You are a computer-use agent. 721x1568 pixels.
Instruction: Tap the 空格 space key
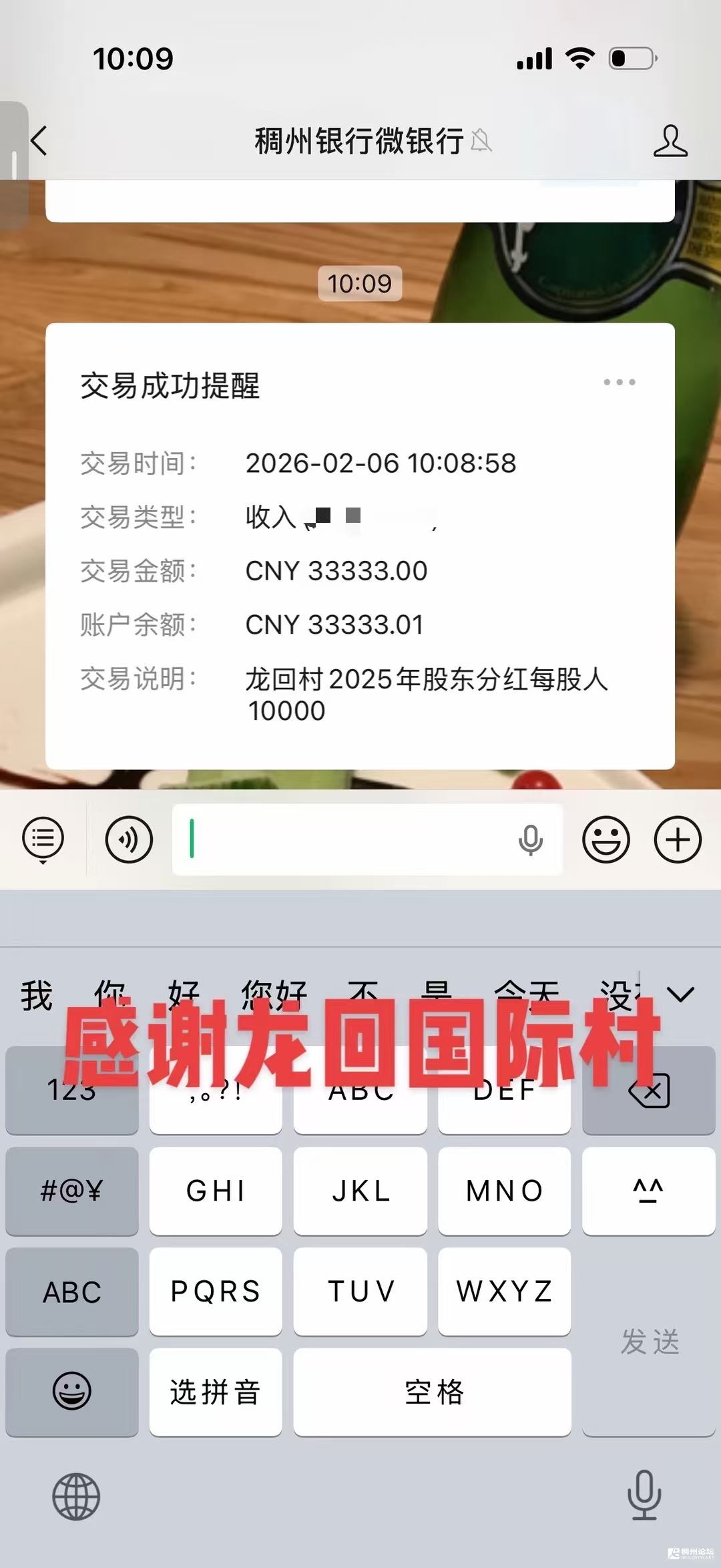(432, 1392)
